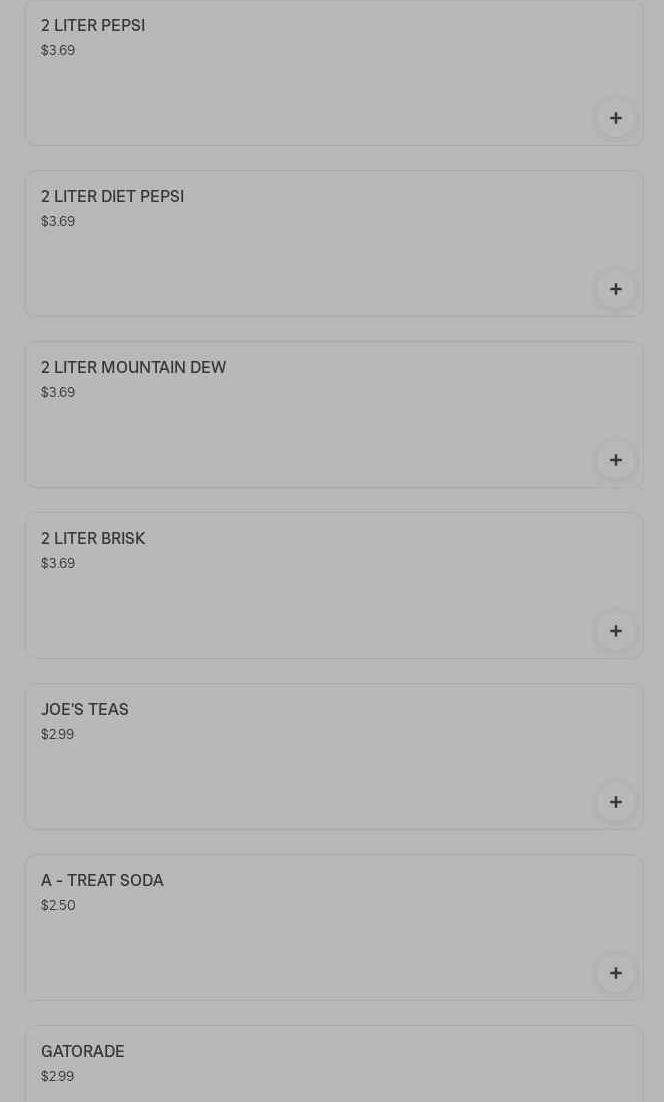Add 2 Liter Mountain Dew to cart
This screenshot has width=664, height=1102.
pyautogui.click(x=615, y=460)
